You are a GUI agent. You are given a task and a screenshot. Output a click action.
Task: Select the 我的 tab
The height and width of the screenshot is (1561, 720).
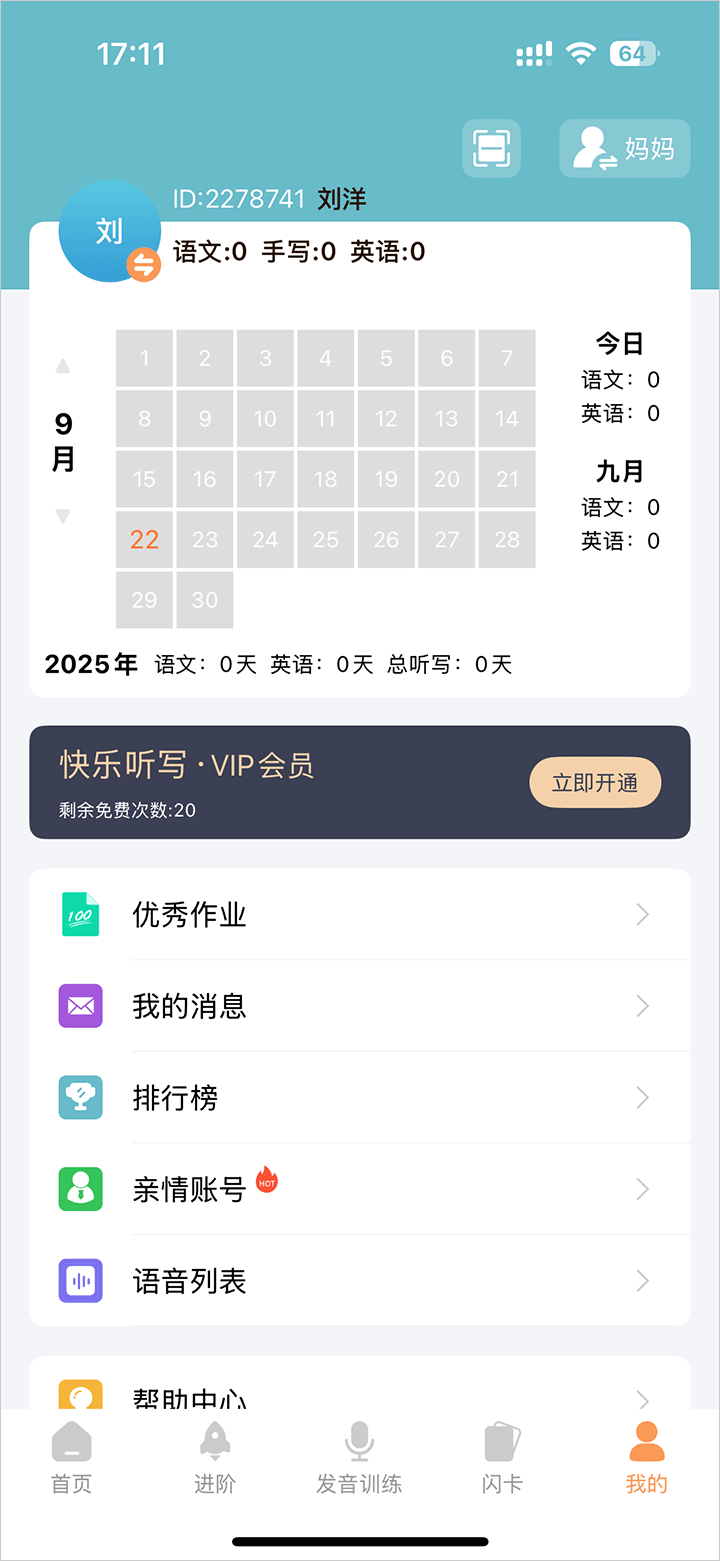tap(646, 1458)
